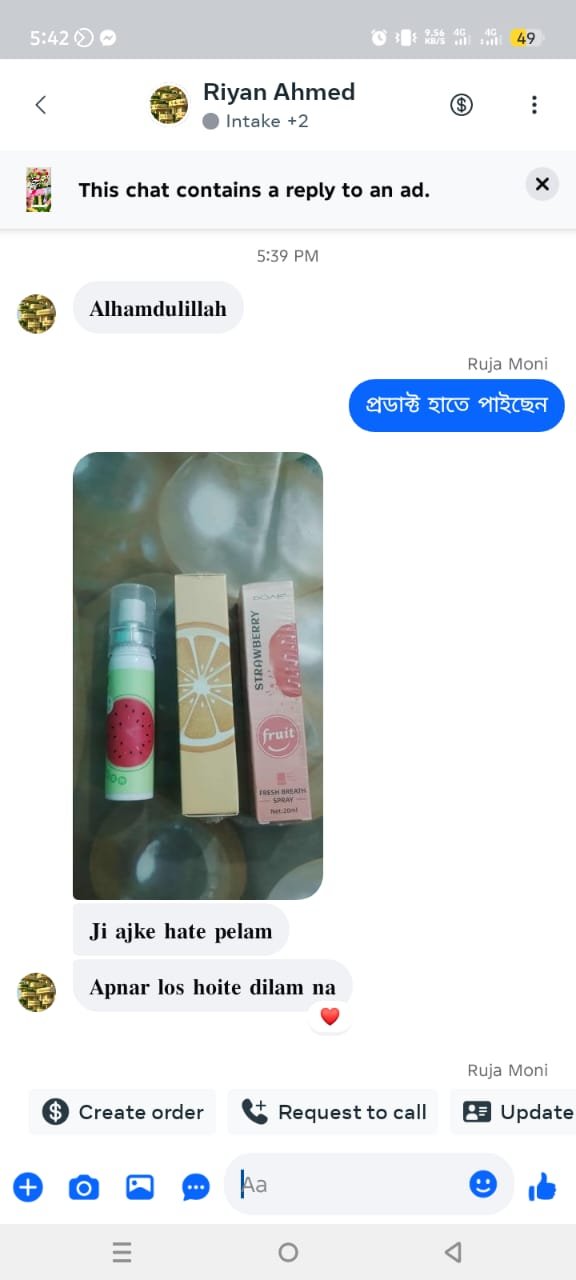576x1280 pixels.
Task: Tap the heart reaction on last message
Action: tap(330, 1017)
